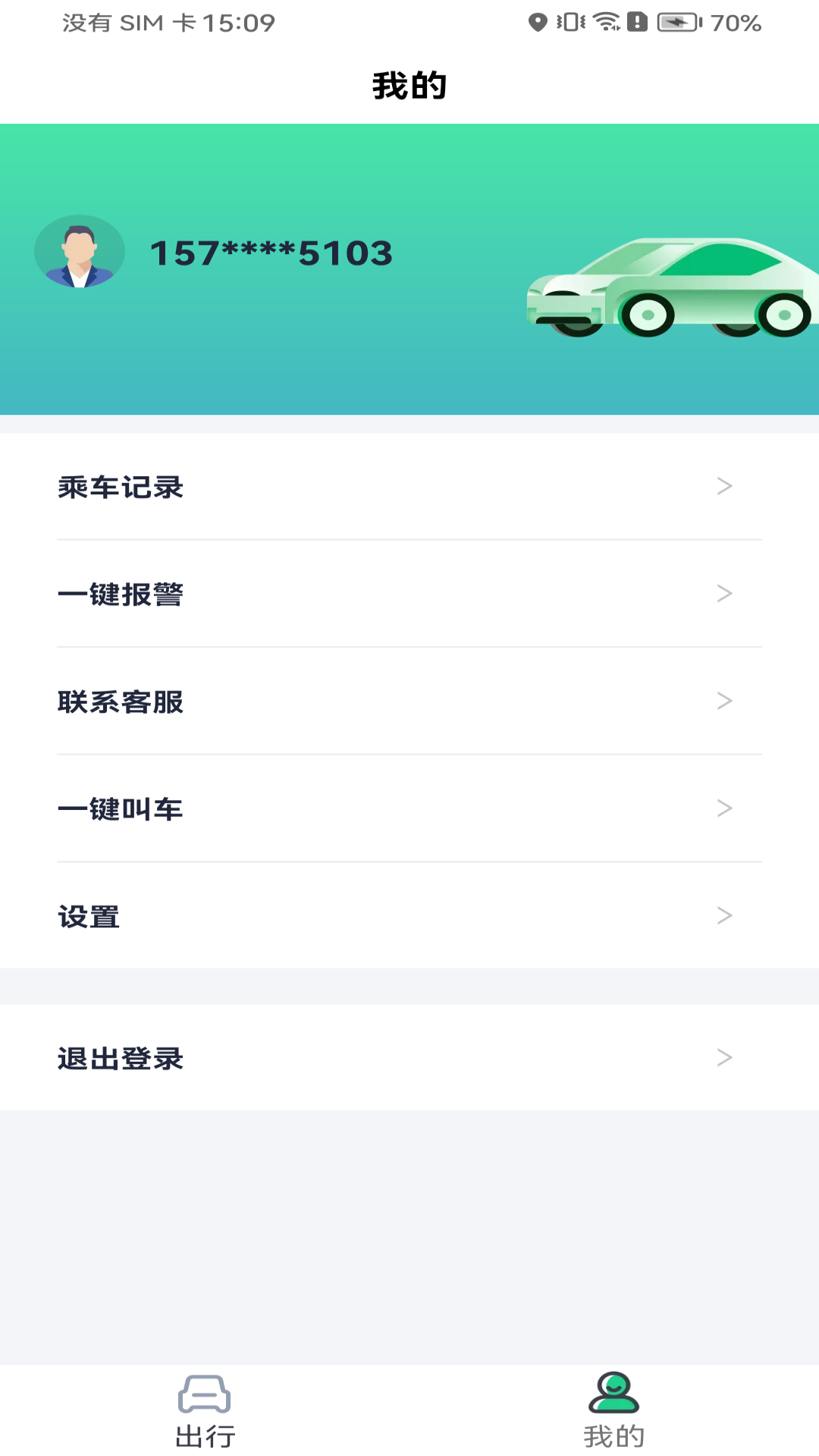This screenshot has height=1456, width=819.
Task: Tap the user avatar icon
Action: (80, 252)
